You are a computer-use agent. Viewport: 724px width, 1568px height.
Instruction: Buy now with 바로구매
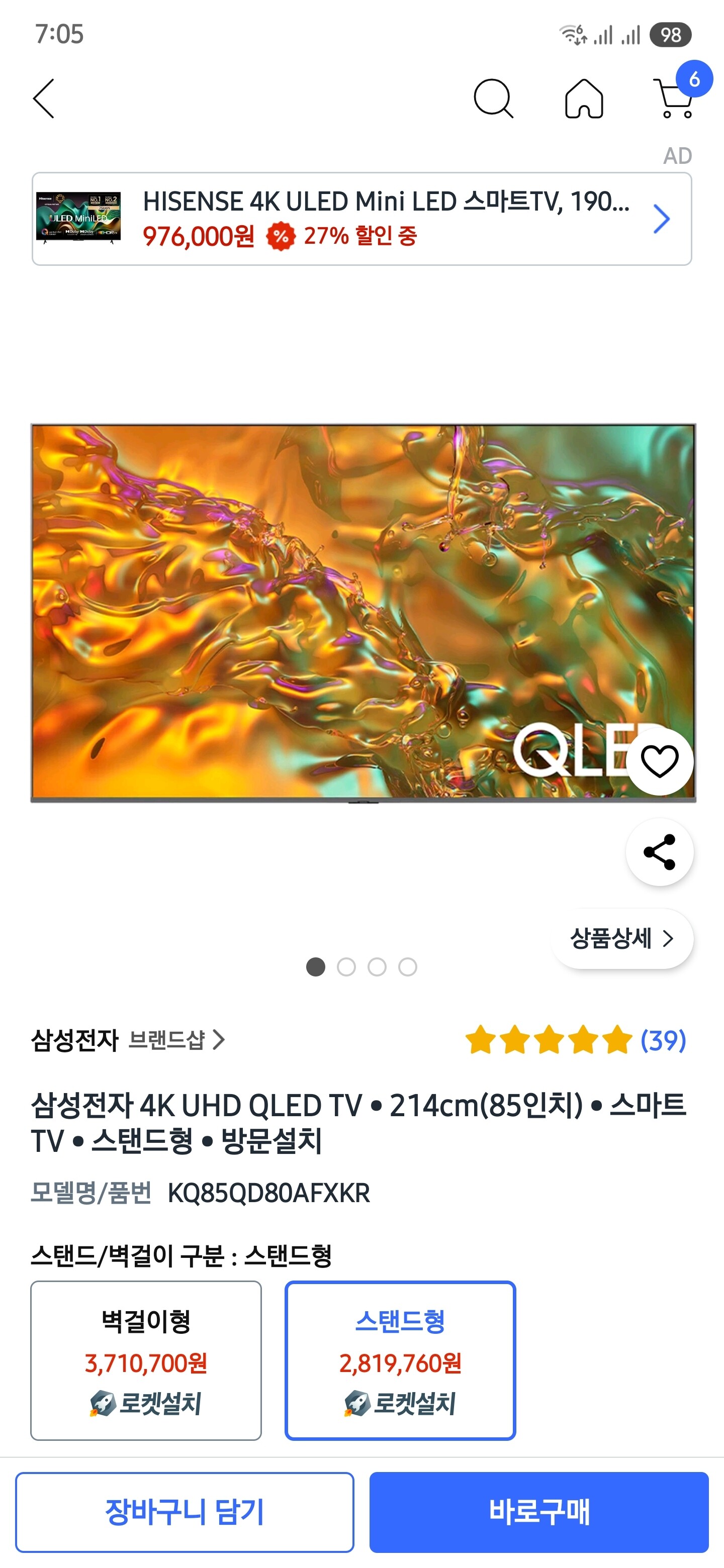539,1512
